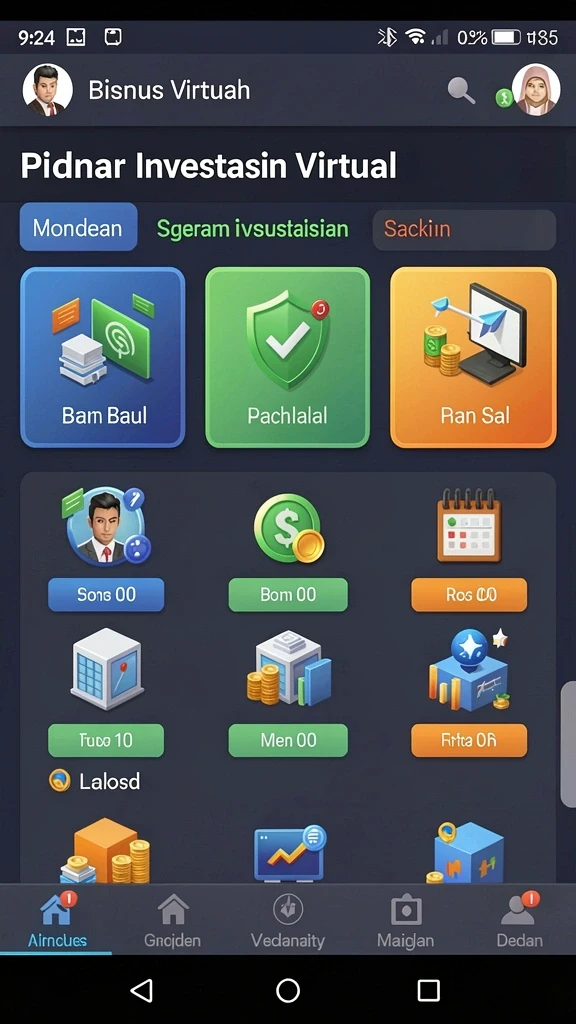Switch to the Dedan tab
Viewport: 576px width, 1024px height.
520,920
